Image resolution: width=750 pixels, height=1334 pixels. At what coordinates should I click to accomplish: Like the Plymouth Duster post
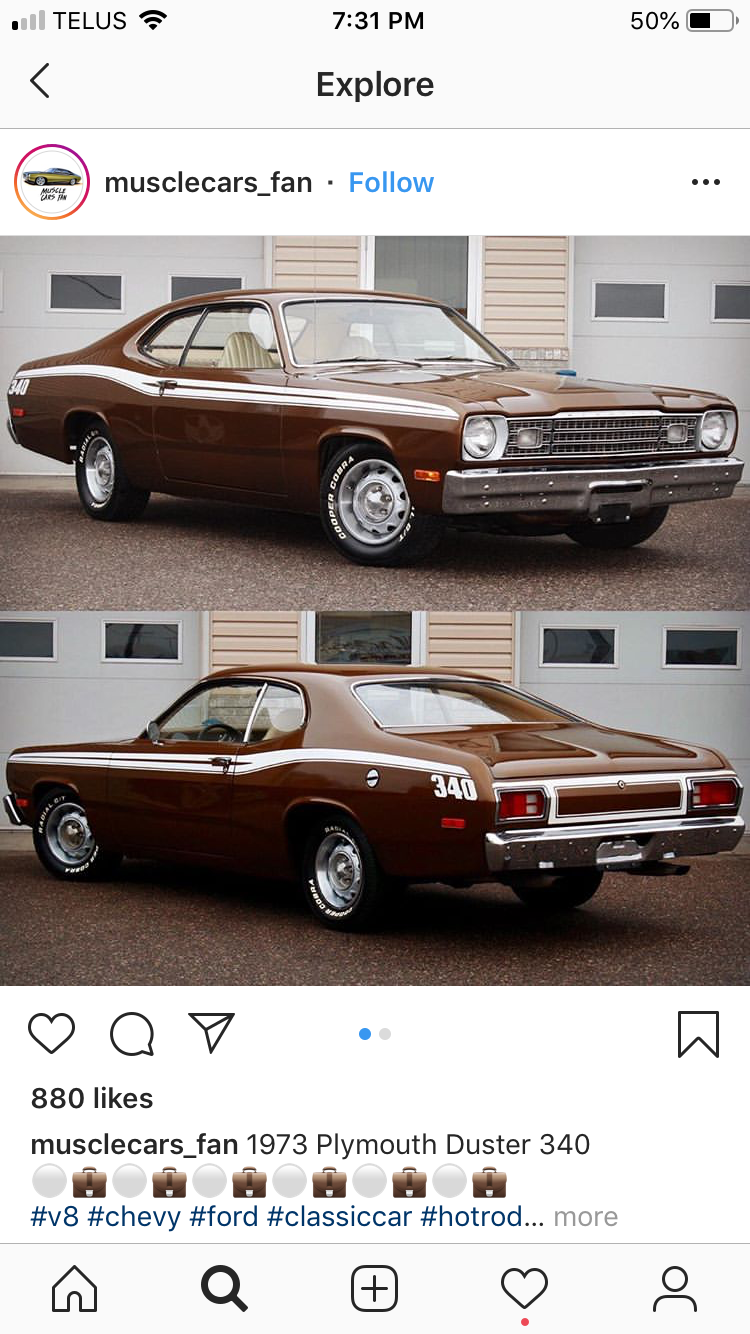pos(52,1034)
